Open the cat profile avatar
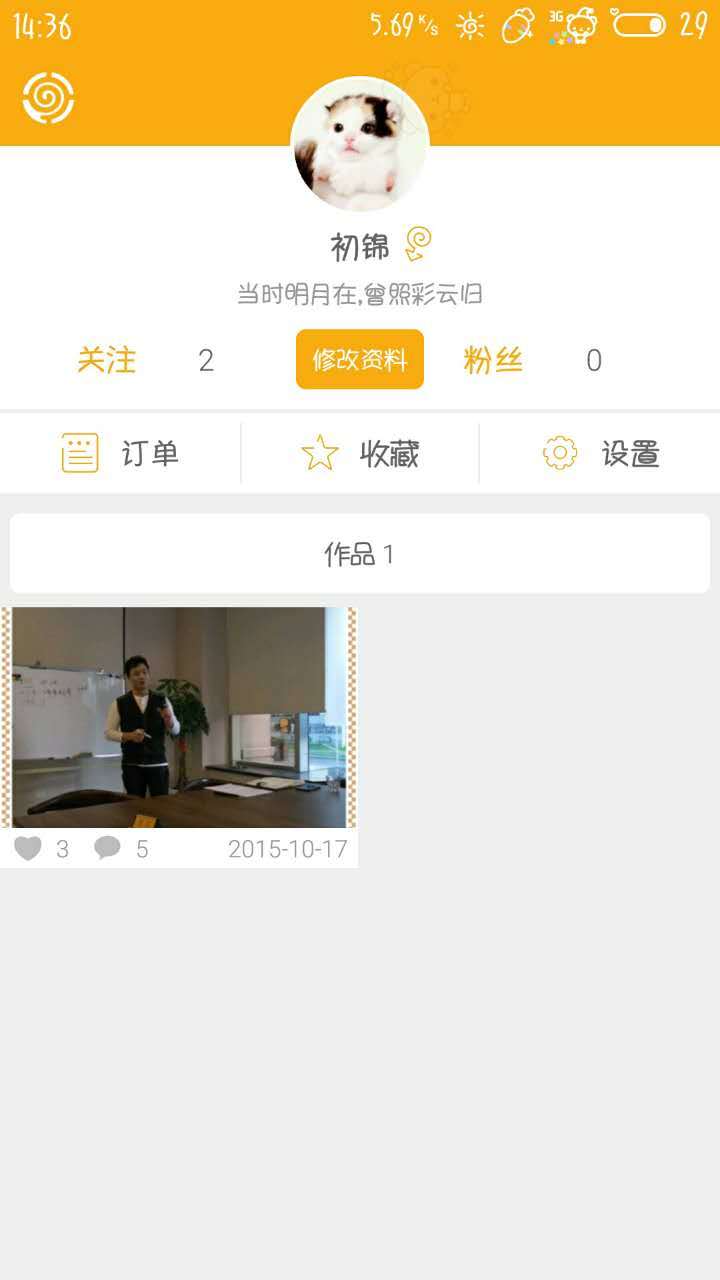This screenshot has height=1280, width=720. [x=360, y=145]
